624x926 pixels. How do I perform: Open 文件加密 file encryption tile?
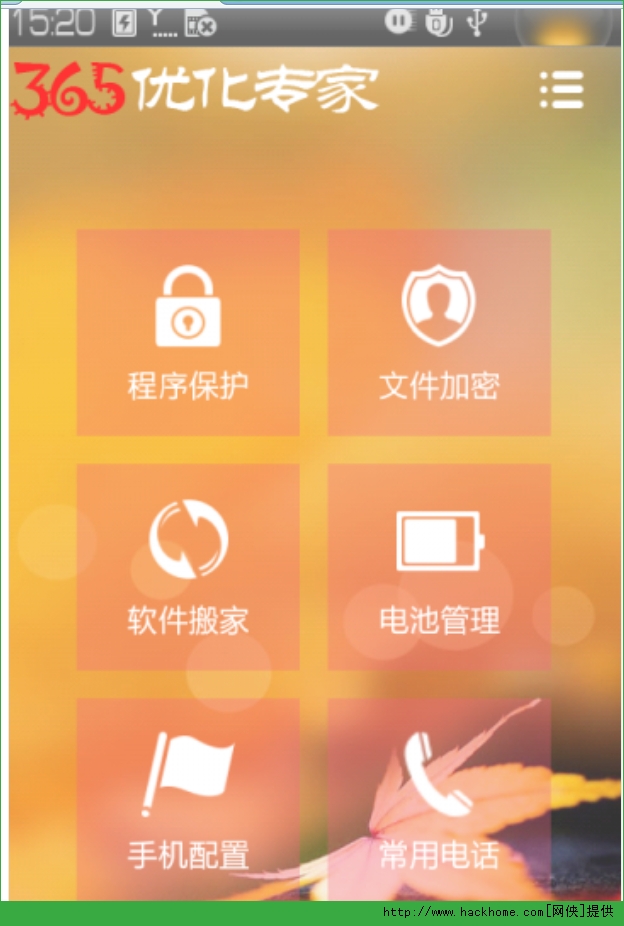coord(439,332)
